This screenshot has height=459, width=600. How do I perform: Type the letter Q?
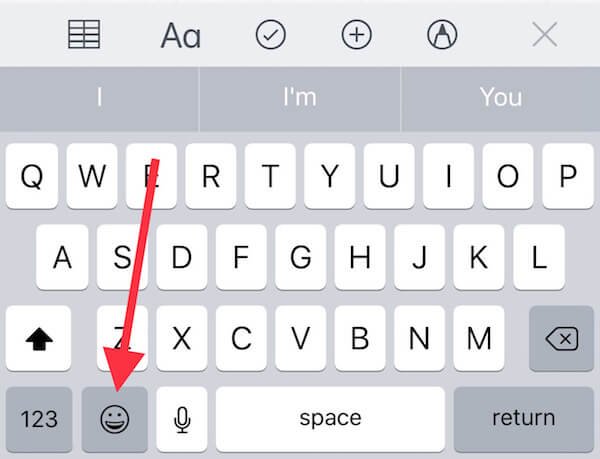32,177
